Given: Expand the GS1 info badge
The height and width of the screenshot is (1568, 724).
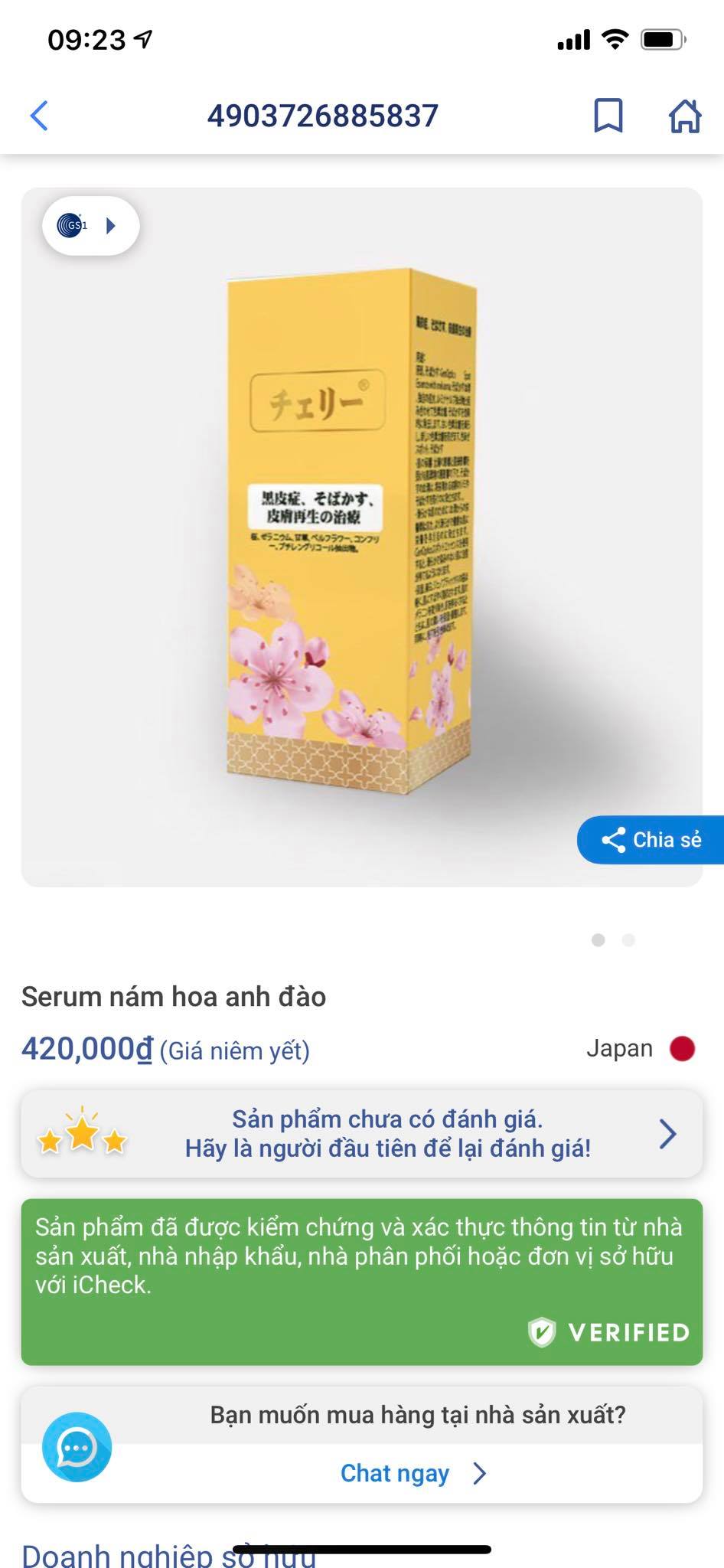Looking at the screenshot, I should [90, 226].
